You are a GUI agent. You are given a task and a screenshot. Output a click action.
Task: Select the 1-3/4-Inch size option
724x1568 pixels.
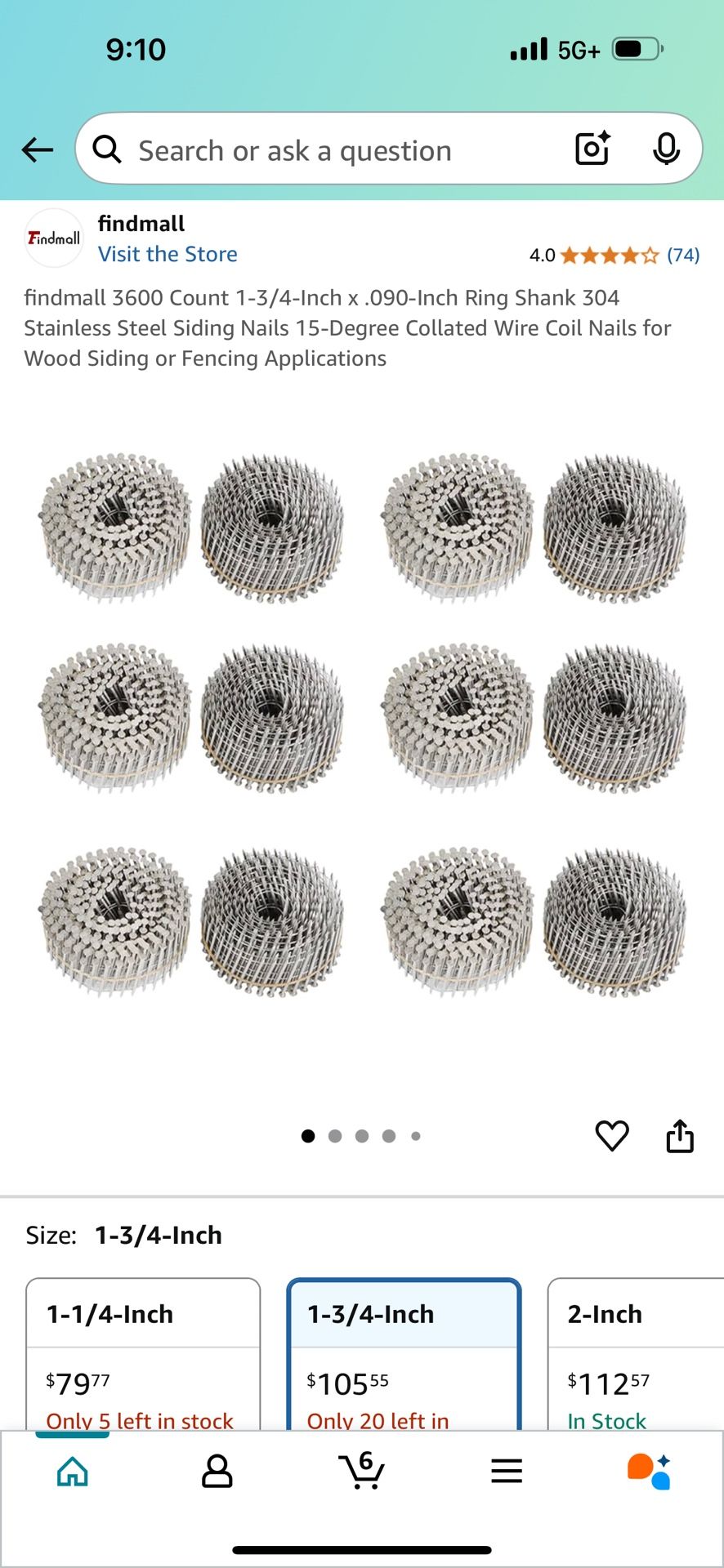coord(404,1354)
